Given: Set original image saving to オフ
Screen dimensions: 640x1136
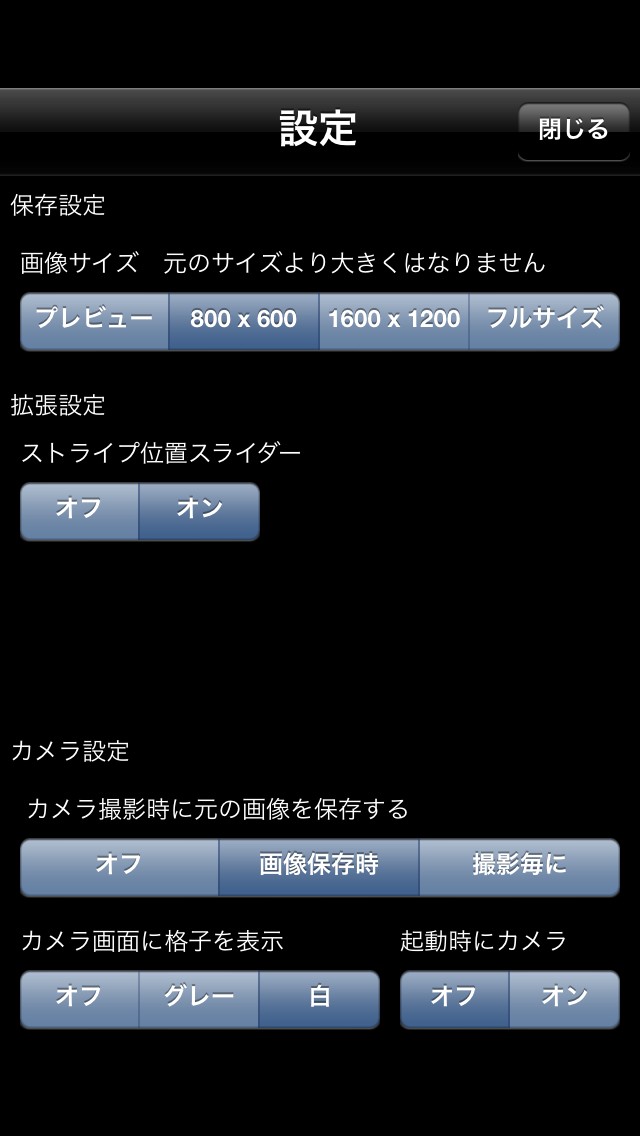Looking at the screenshot, I should (119, 867).
